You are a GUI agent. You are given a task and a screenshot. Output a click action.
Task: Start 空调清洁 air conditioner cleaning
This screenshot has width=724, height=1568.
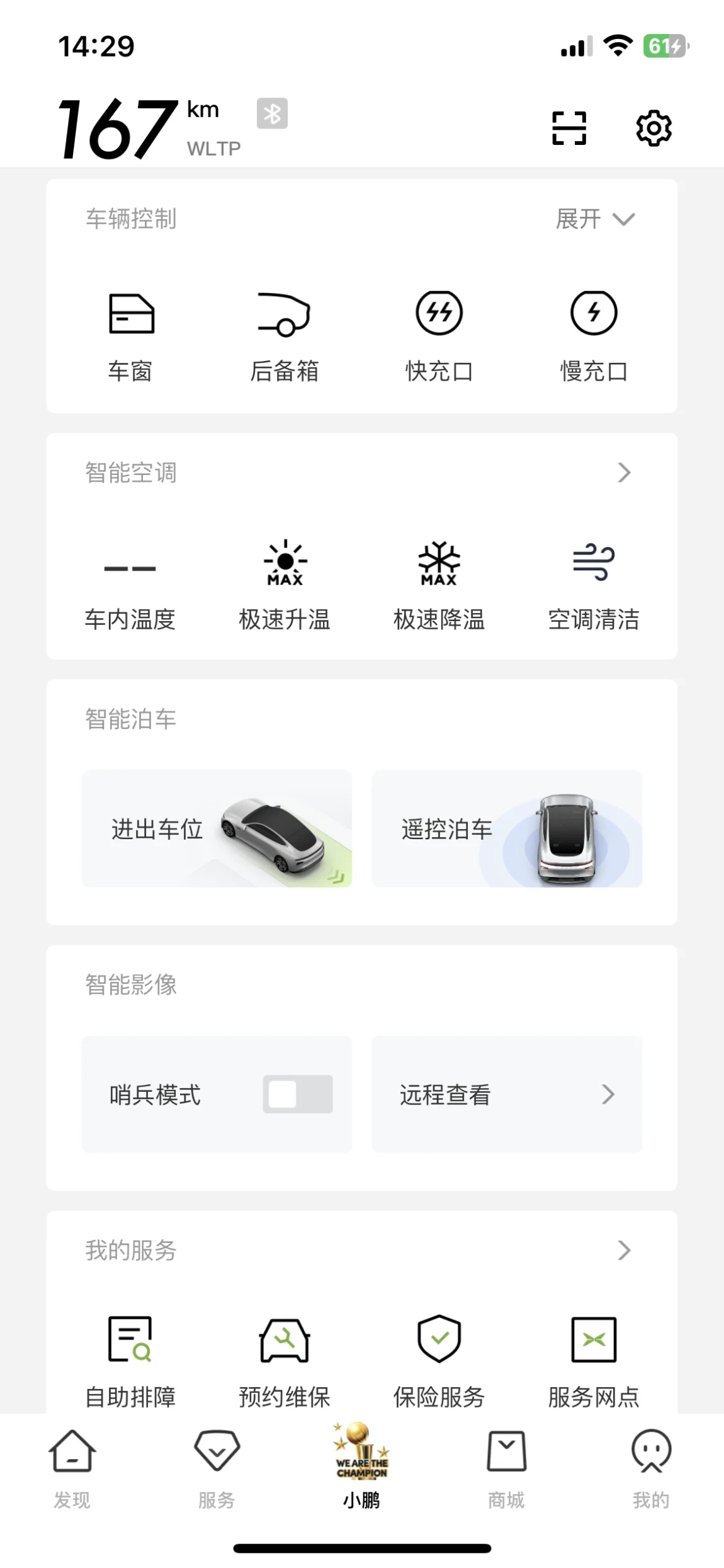pos(594,584)
